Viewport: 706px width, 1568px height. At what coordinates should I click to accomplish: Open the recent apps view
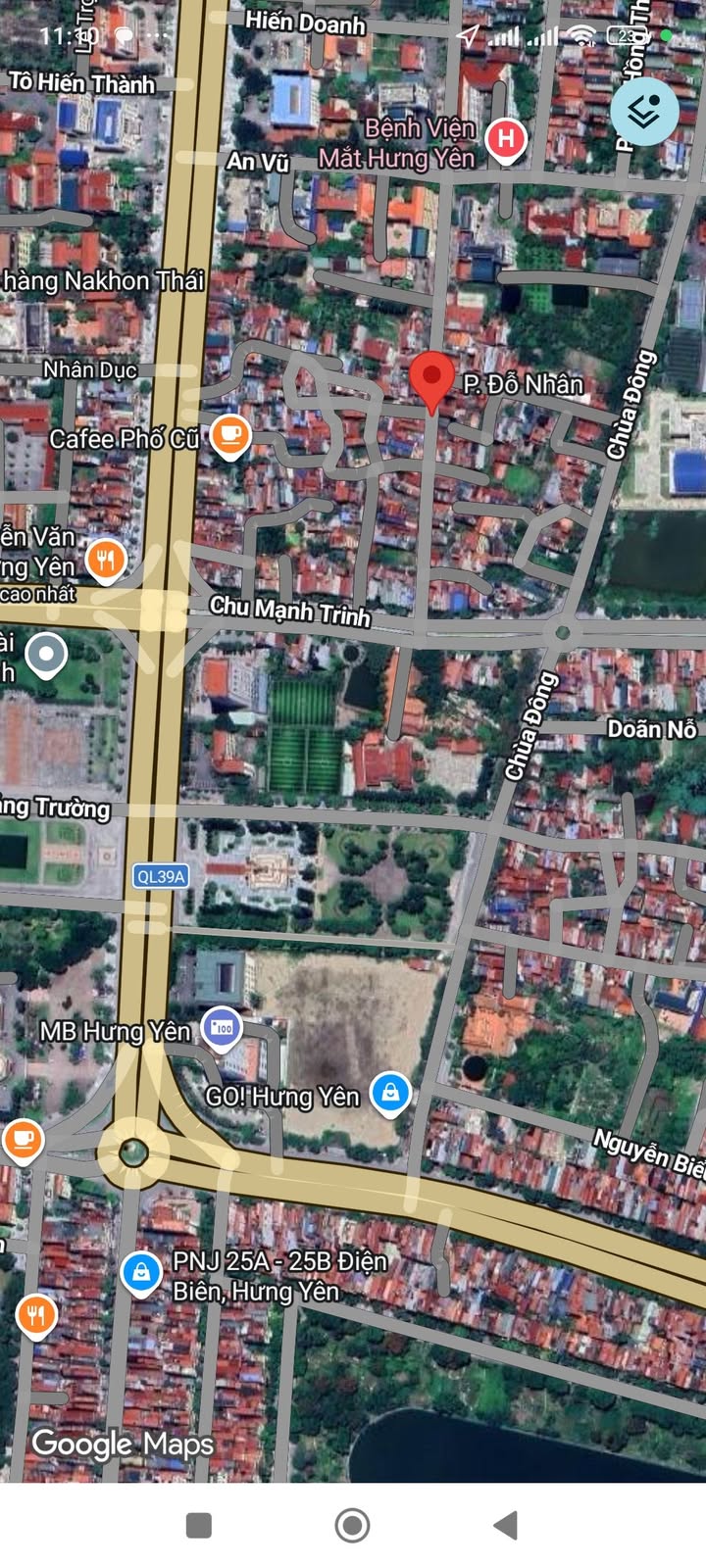[199, 1525]
